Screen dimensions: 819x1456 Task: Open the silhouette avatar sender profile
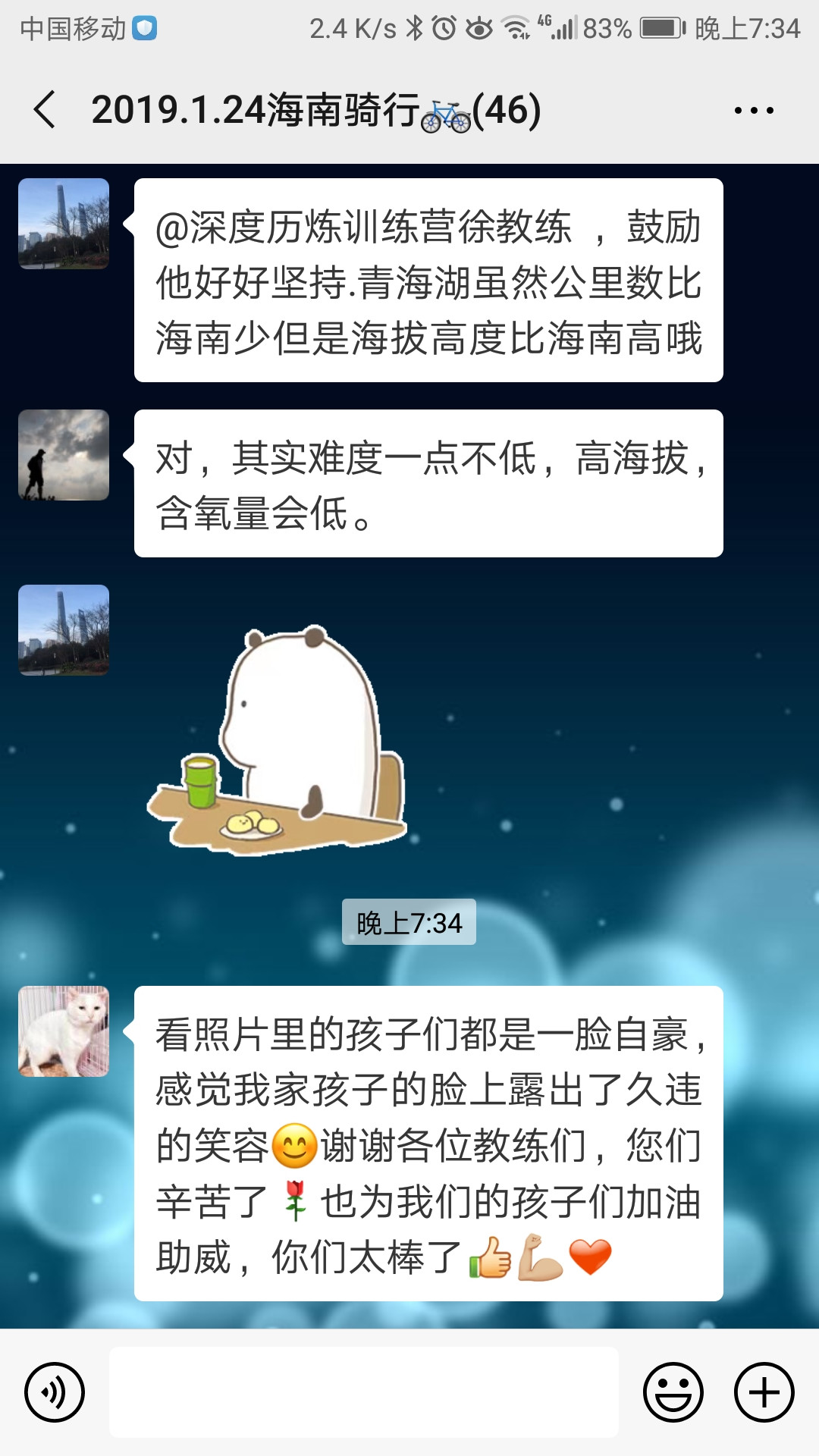[x=64, y=455]
